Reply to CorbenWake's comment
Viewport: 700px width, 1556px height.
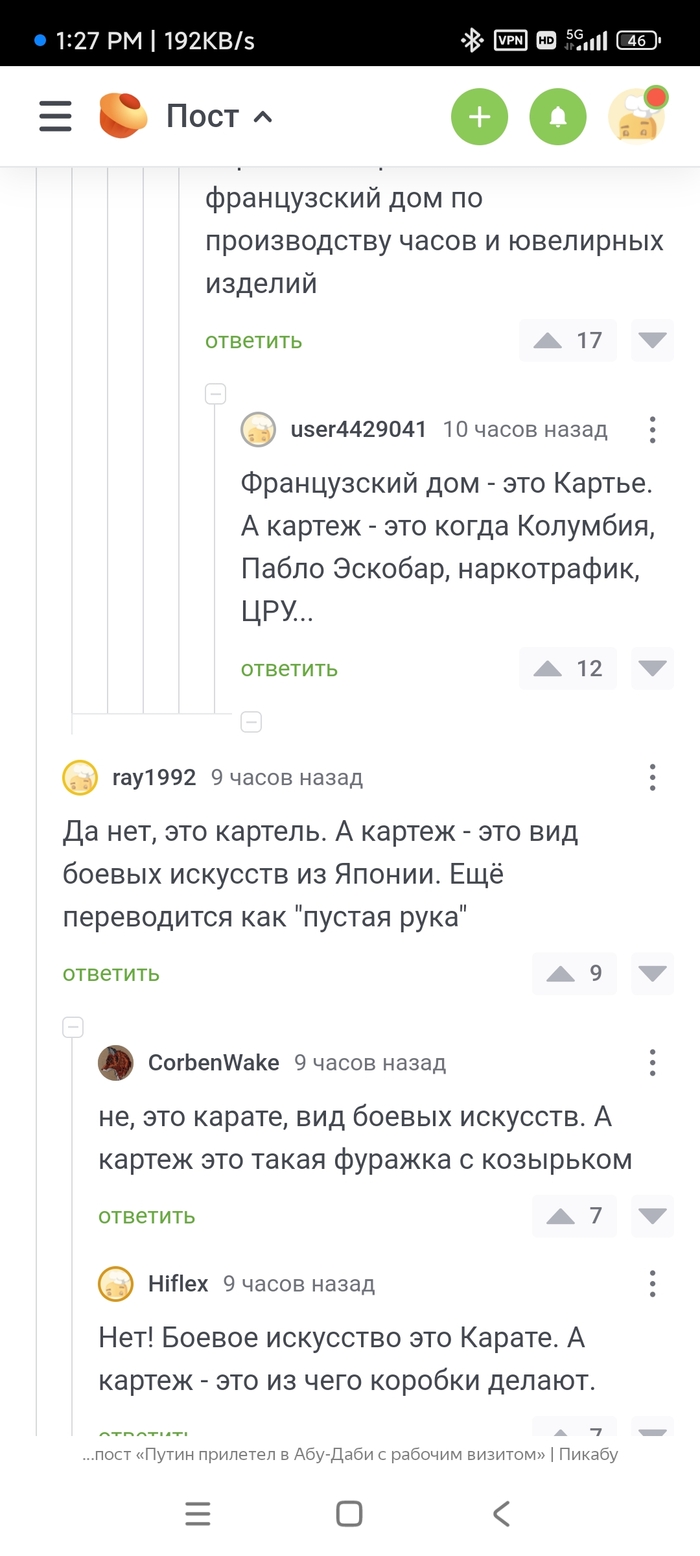click(147, 1216)
